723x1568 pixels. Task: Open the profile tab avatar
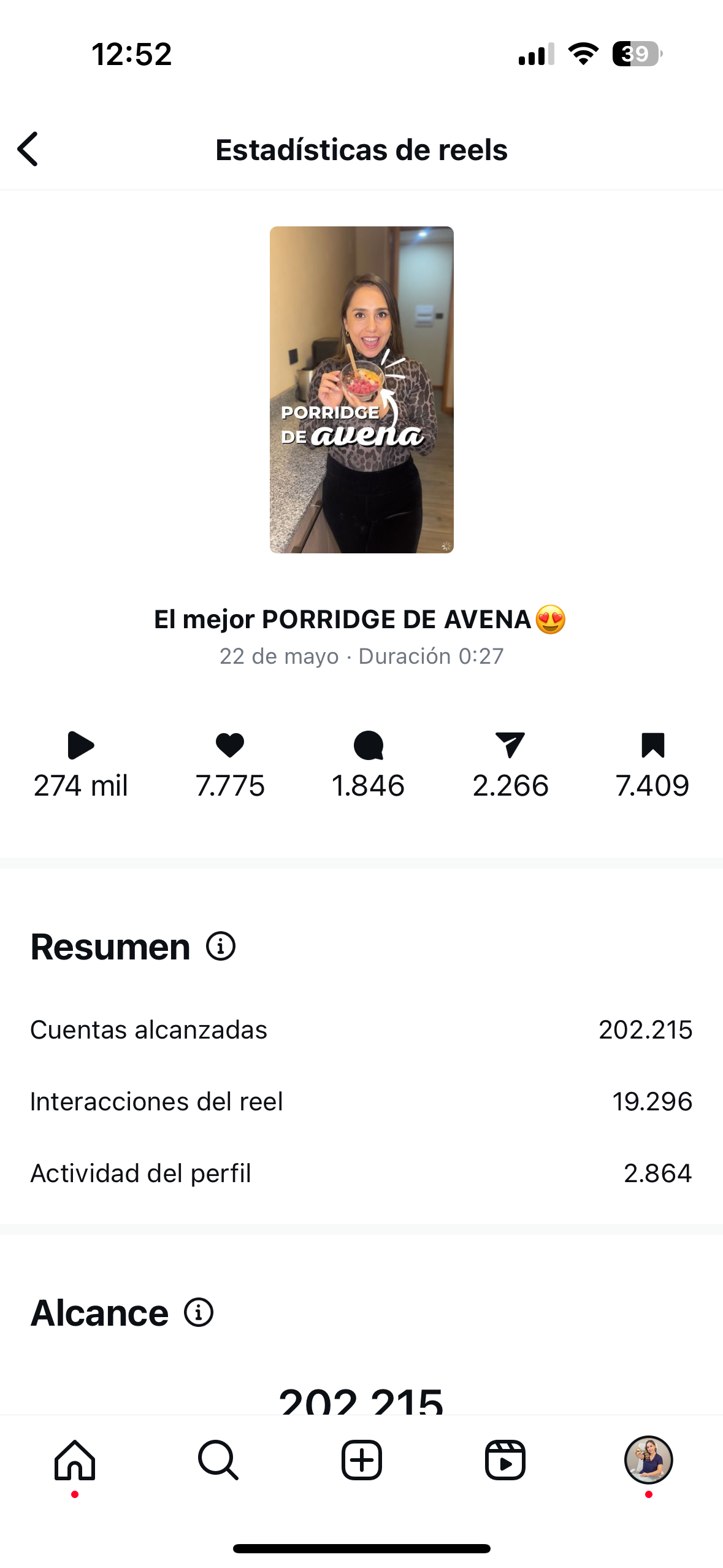pos(649,1460)
